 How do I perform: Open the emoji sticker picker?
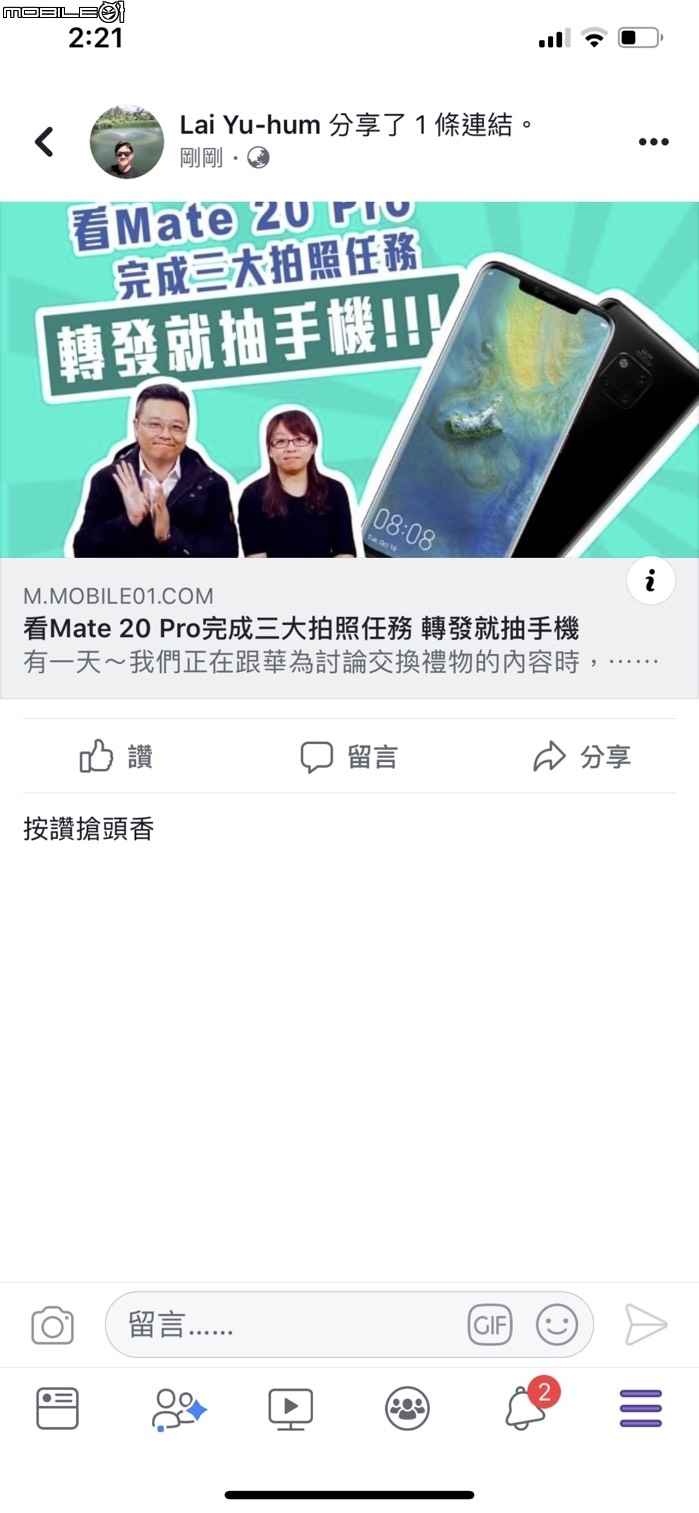pyautogui.click(x=557, y=1325)
